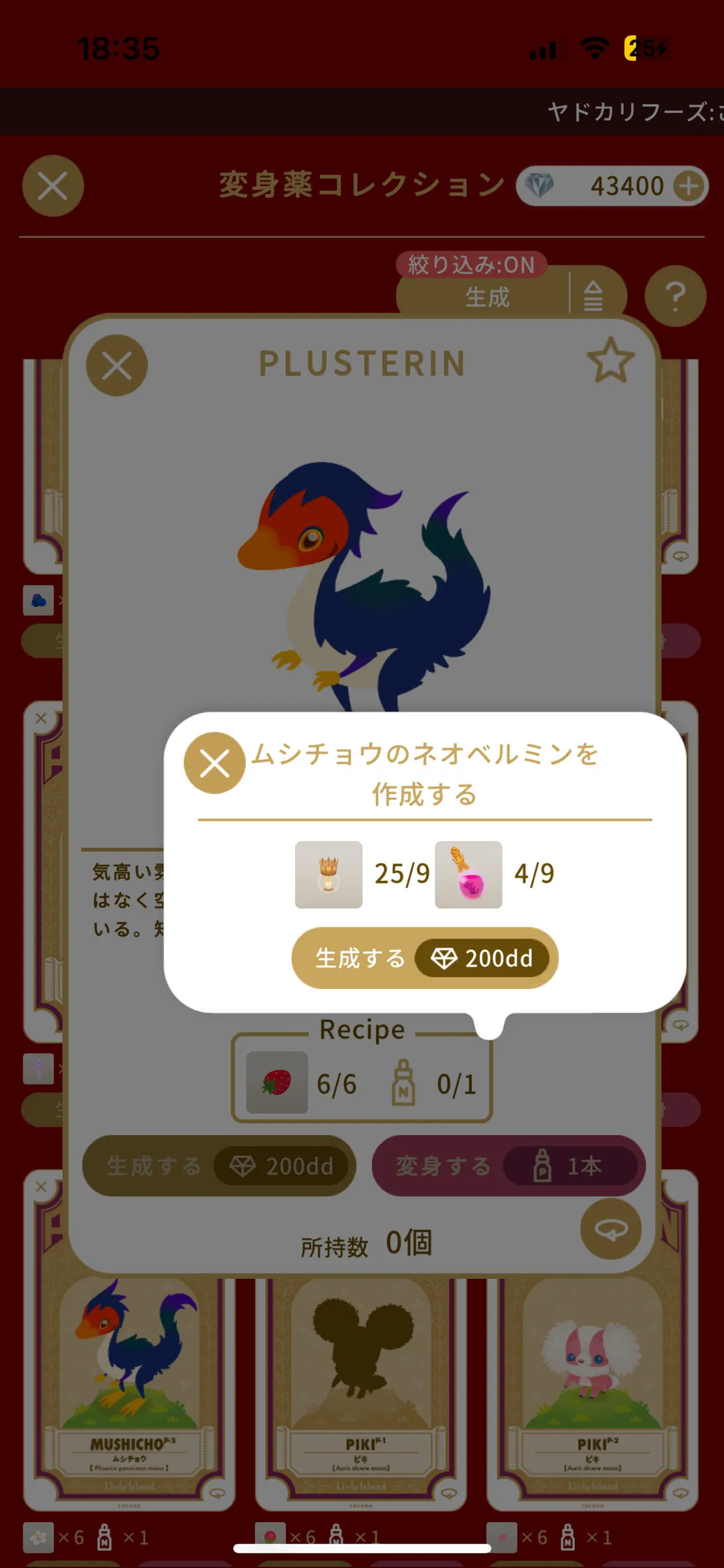Add more diamonds with the plus button

click(689, 186)
